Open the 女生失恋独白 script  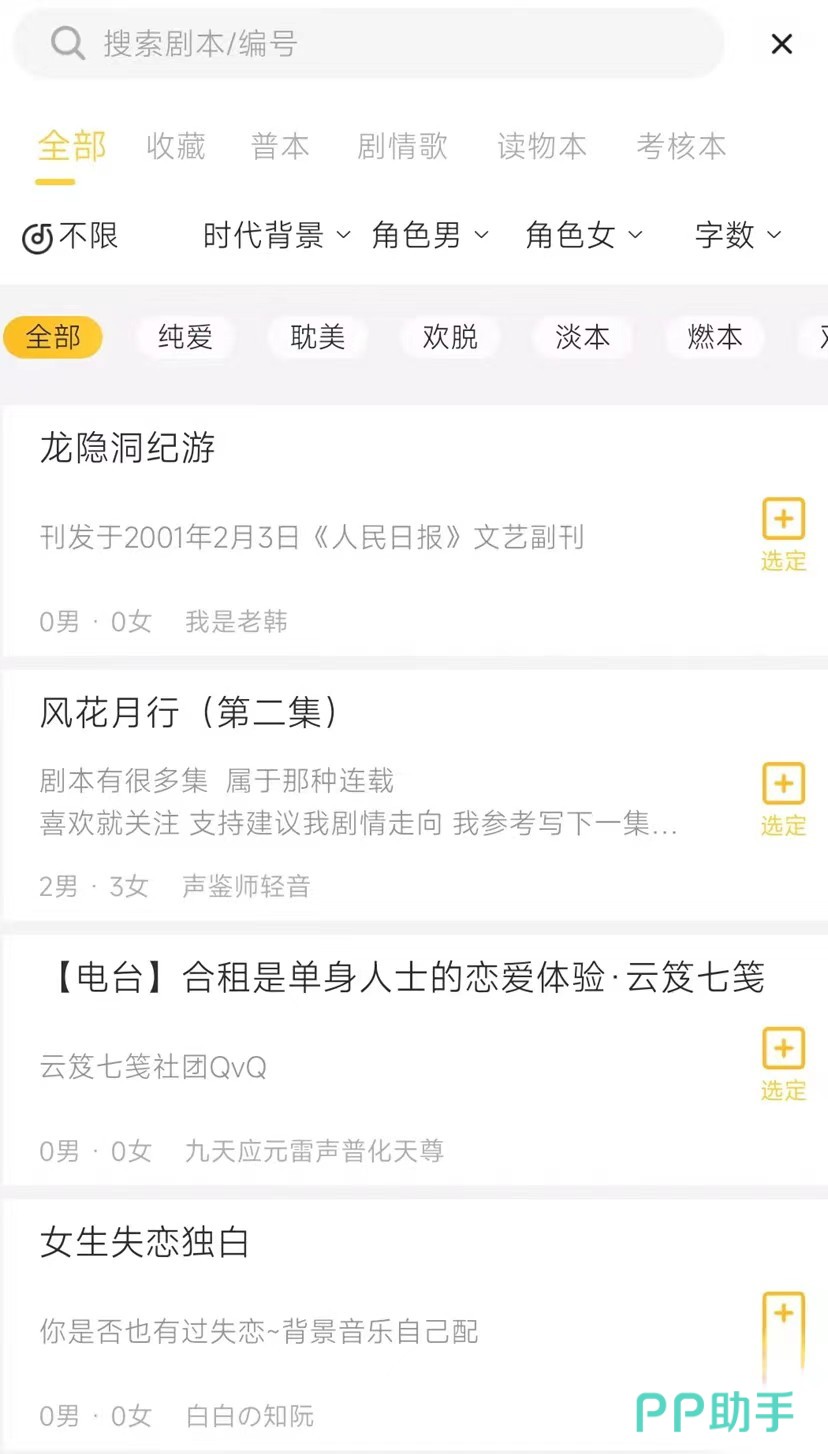144,1242
